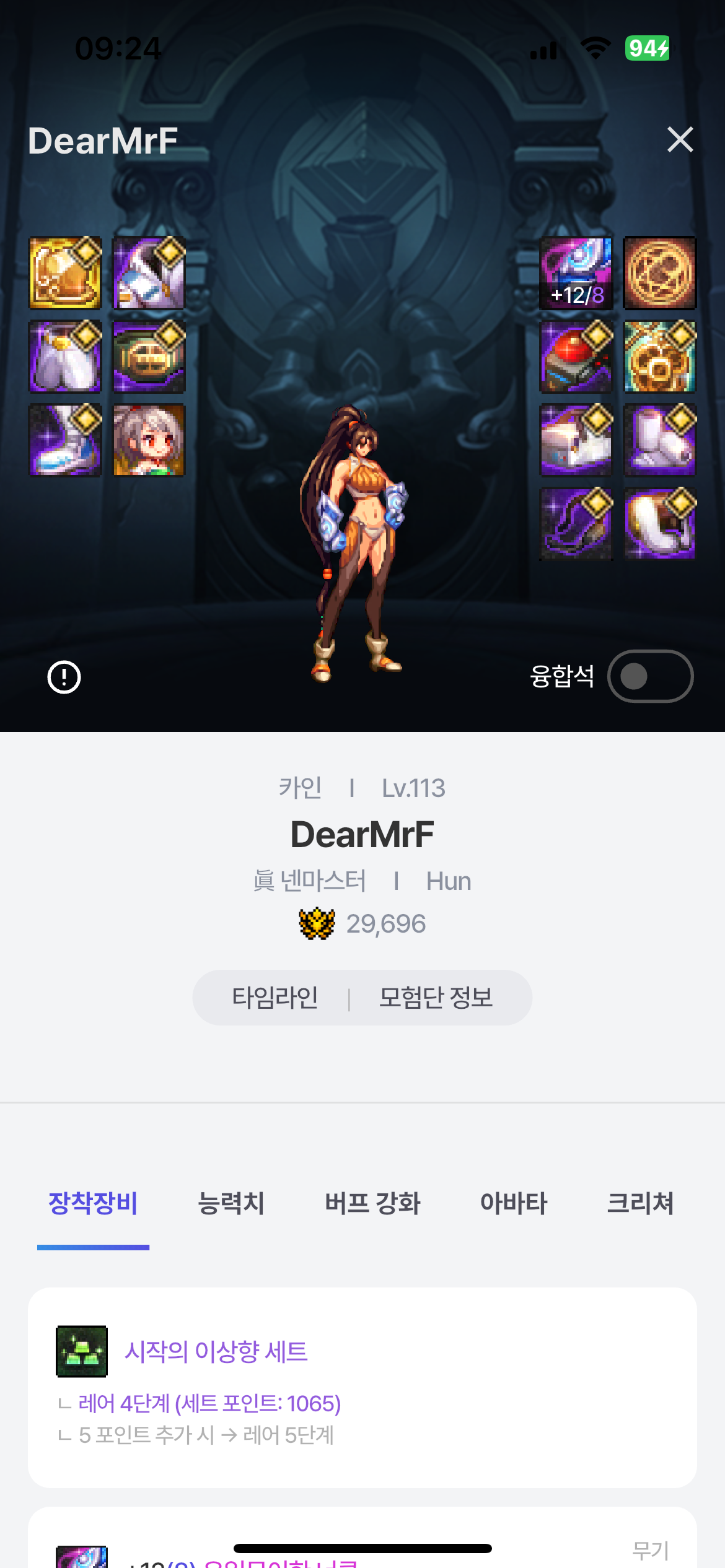Tap the golden shoulder armor slot
This screenshot has height=1568, width=725.
(x=65, y=273)
